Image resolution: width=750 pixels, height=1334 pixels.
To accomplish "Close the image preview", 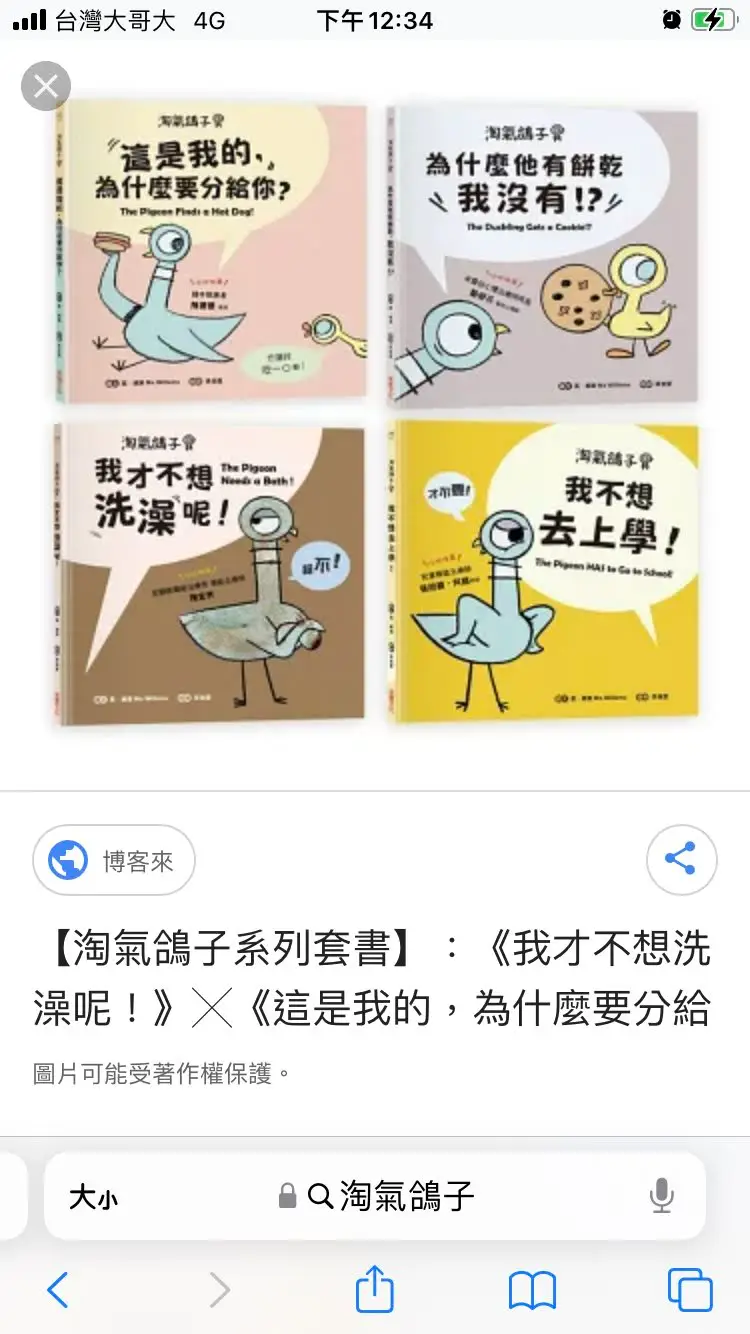I will [x=46, y=86].
